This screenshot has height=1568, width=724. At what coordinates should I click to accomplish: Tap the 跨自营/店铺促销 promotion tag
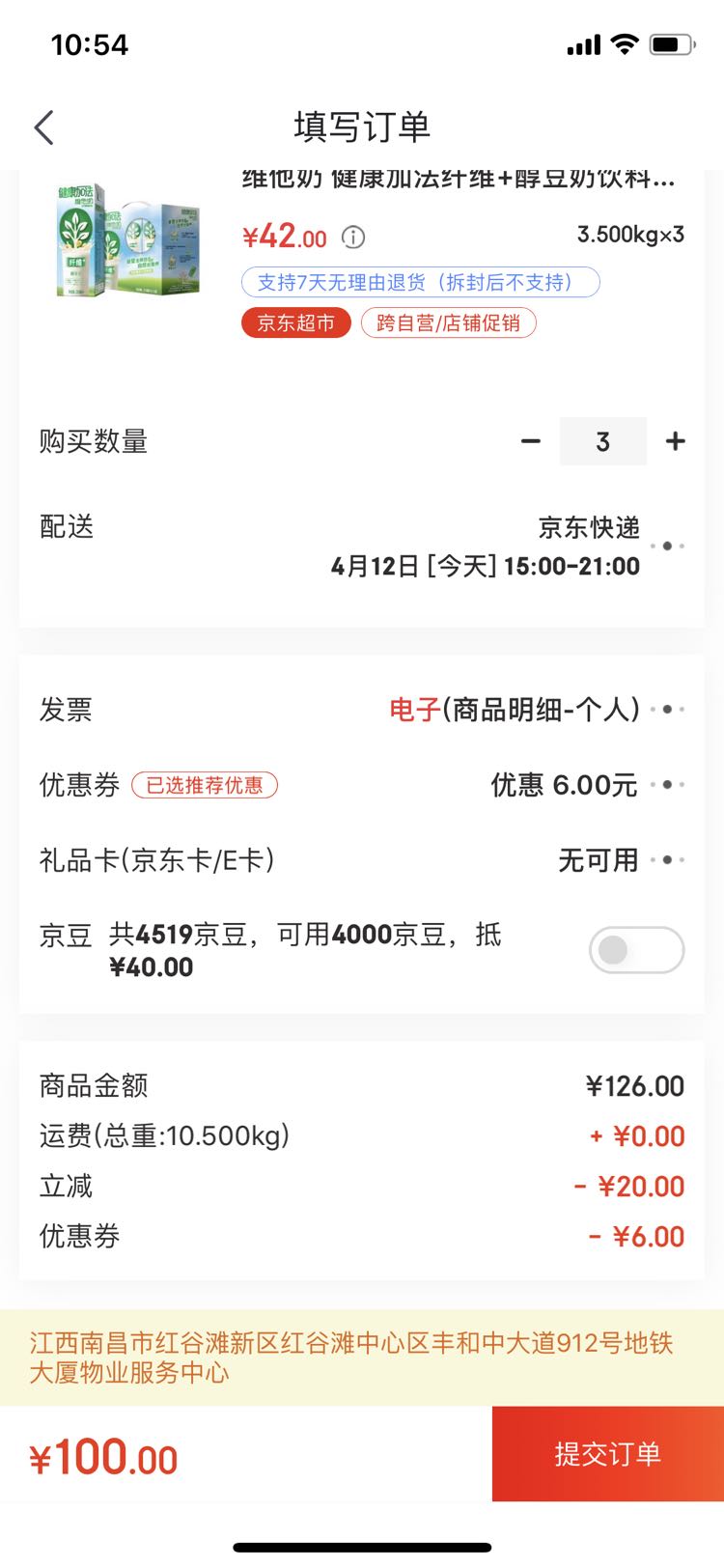(447, 323)
